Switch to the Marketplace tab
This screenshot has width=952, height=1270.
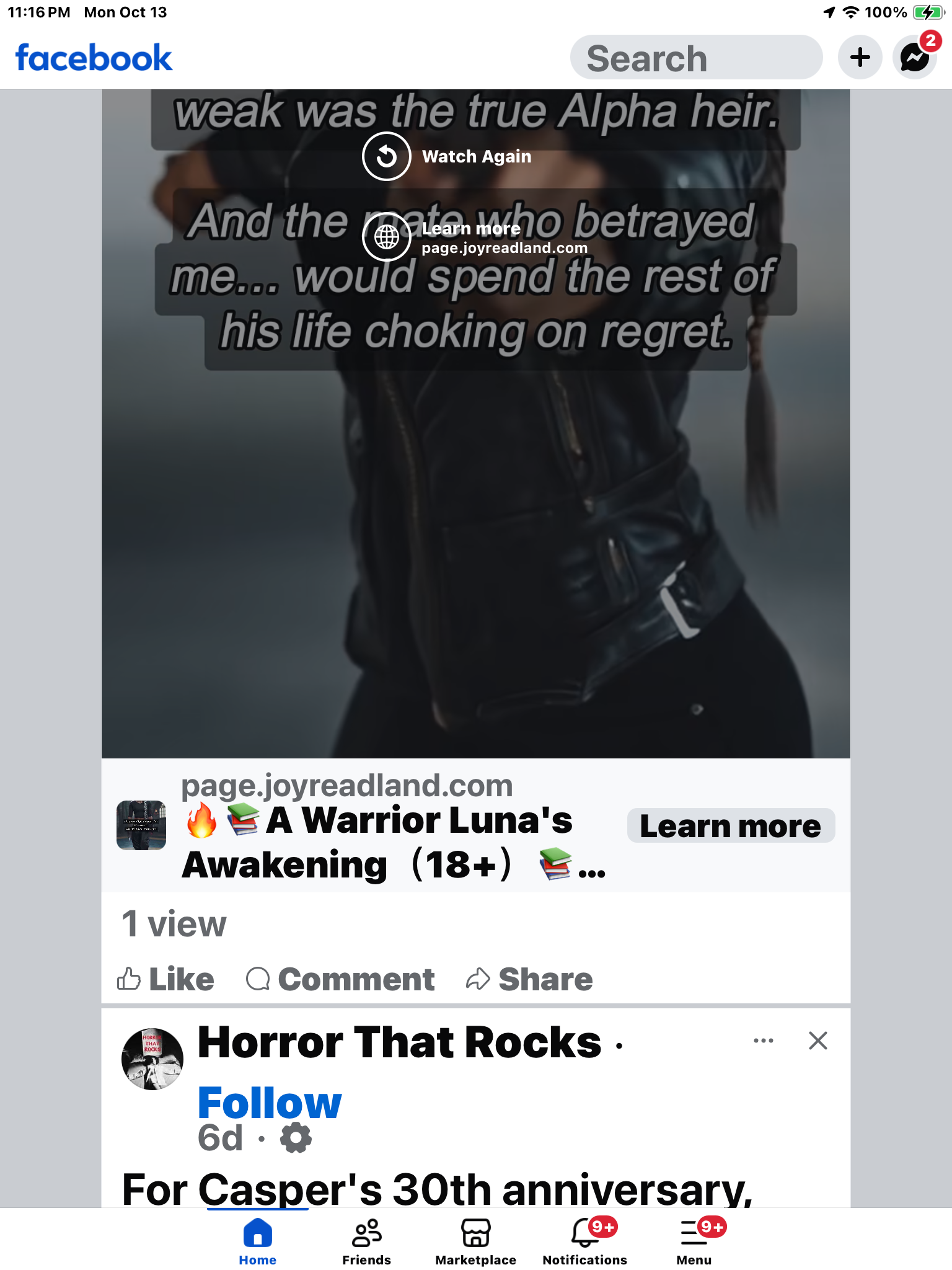475,1241
